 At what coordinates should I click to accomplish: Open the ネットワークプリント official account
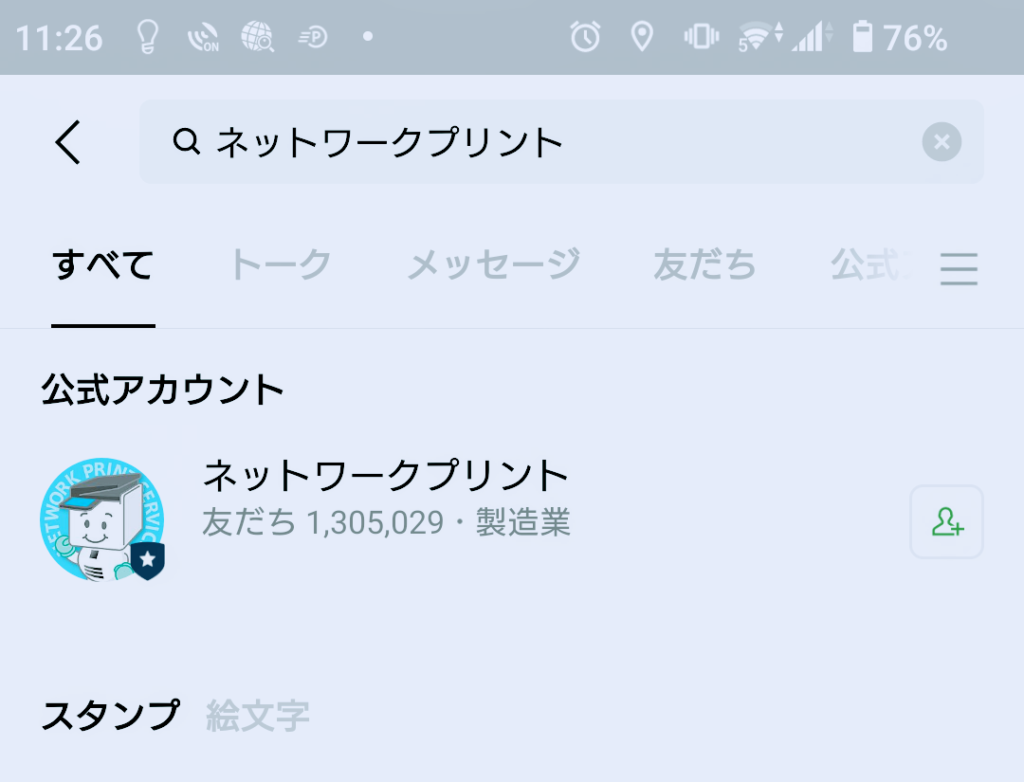(386, 498)
